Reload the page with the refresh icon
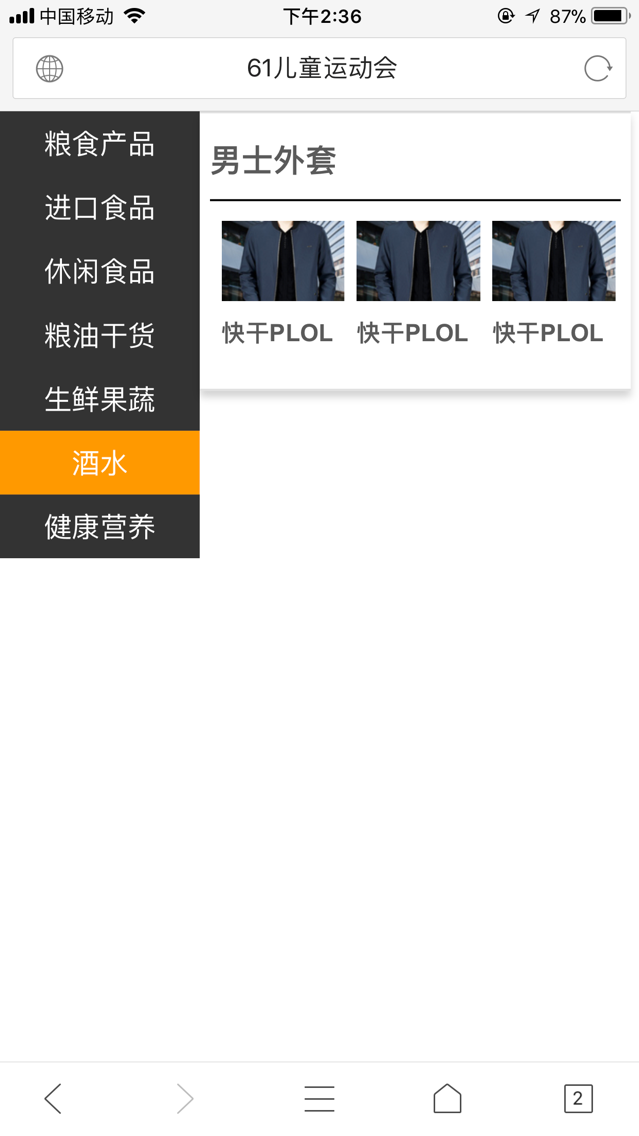639x1136 pixels. pos(597,68)
